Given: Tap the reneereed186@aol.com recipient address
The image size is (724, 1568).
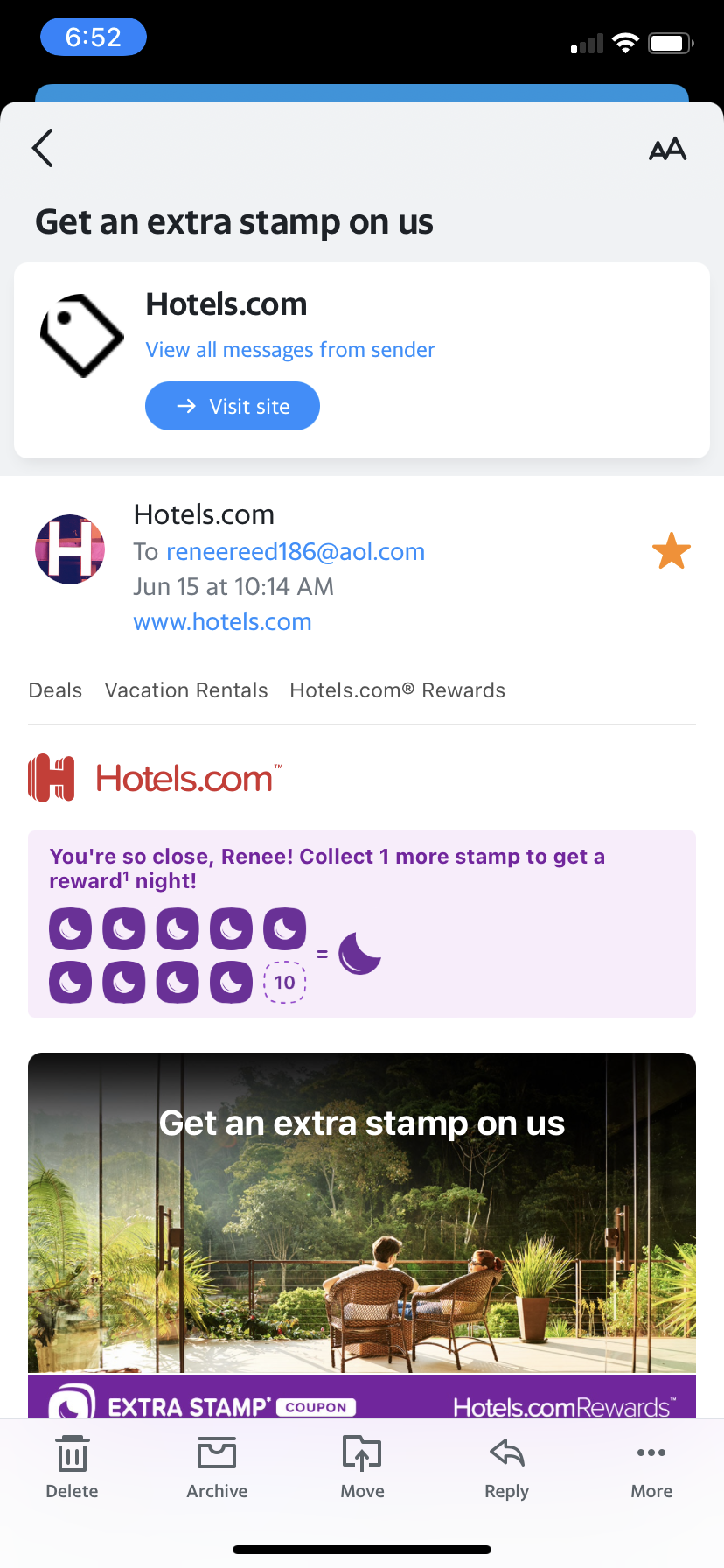Looking at the screenshot, I should (x=296, y=552).
